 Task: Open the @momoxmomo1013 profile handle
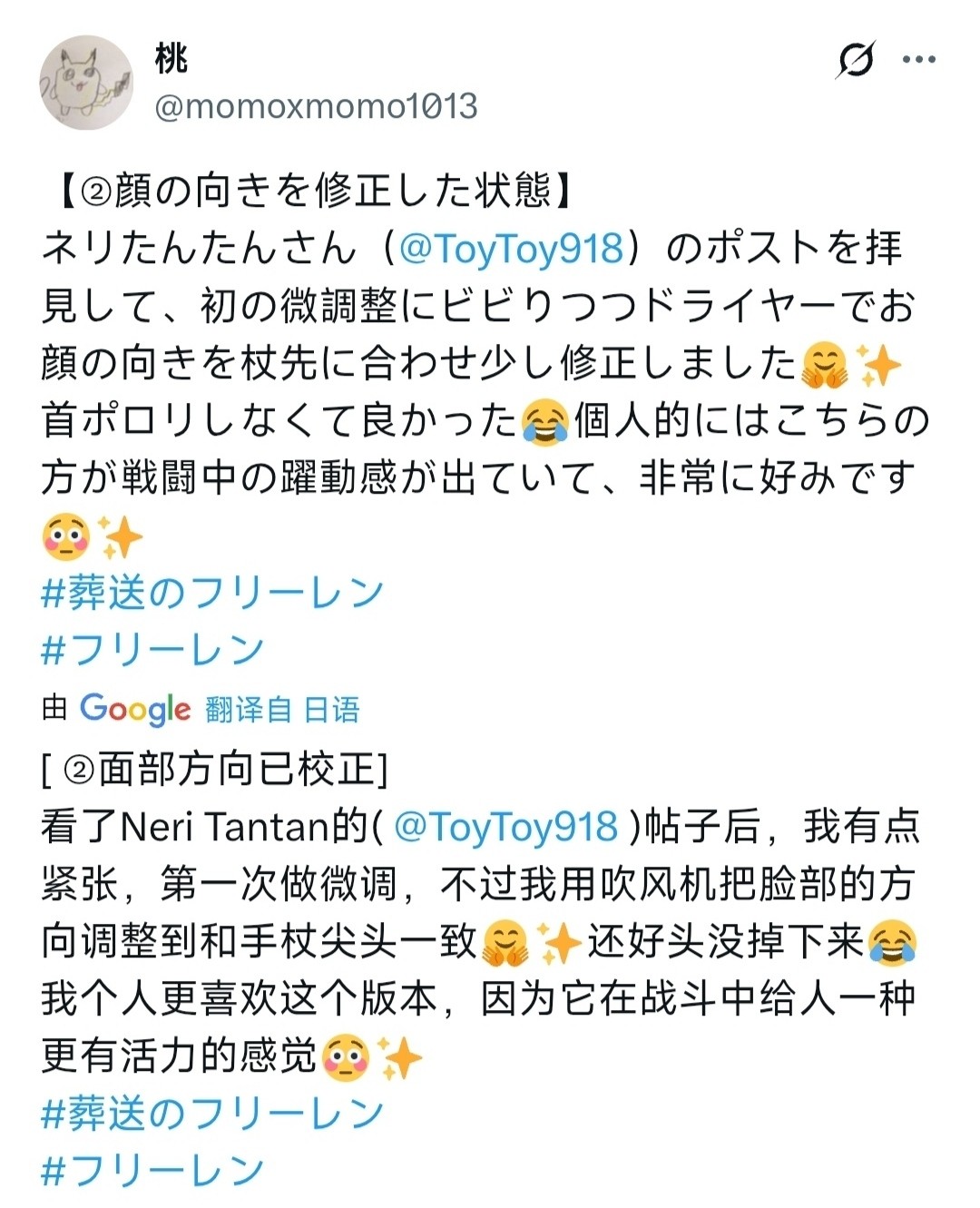pos(316,106)
